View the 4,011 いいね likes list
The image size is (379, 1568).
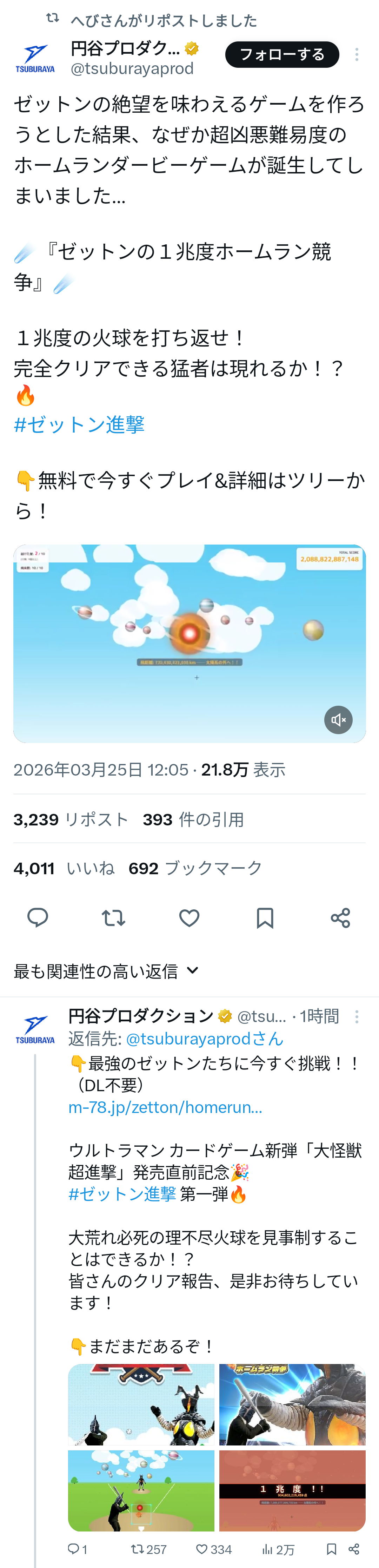(x=64, y=868)
